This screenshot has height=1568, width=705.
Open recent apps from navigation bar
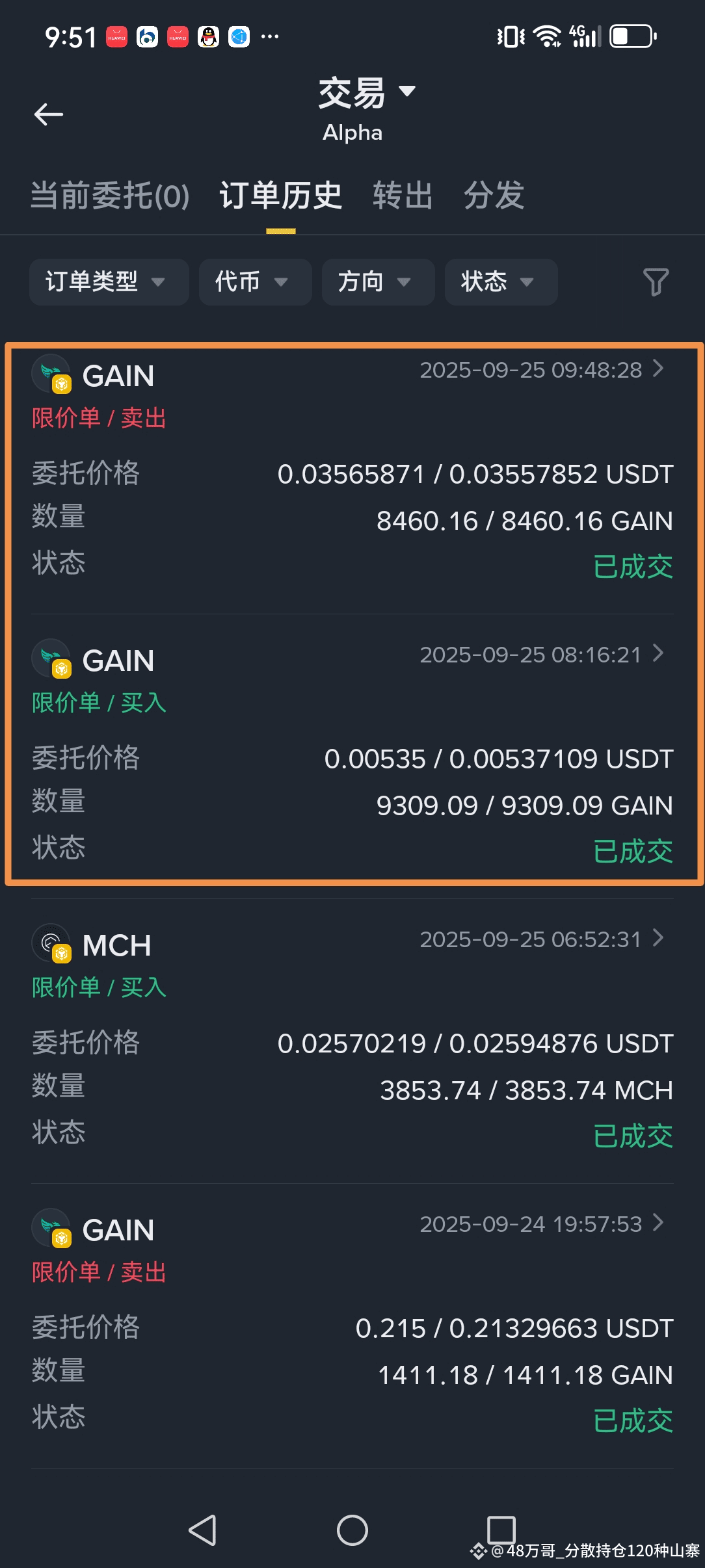(x=501, y=1530)
